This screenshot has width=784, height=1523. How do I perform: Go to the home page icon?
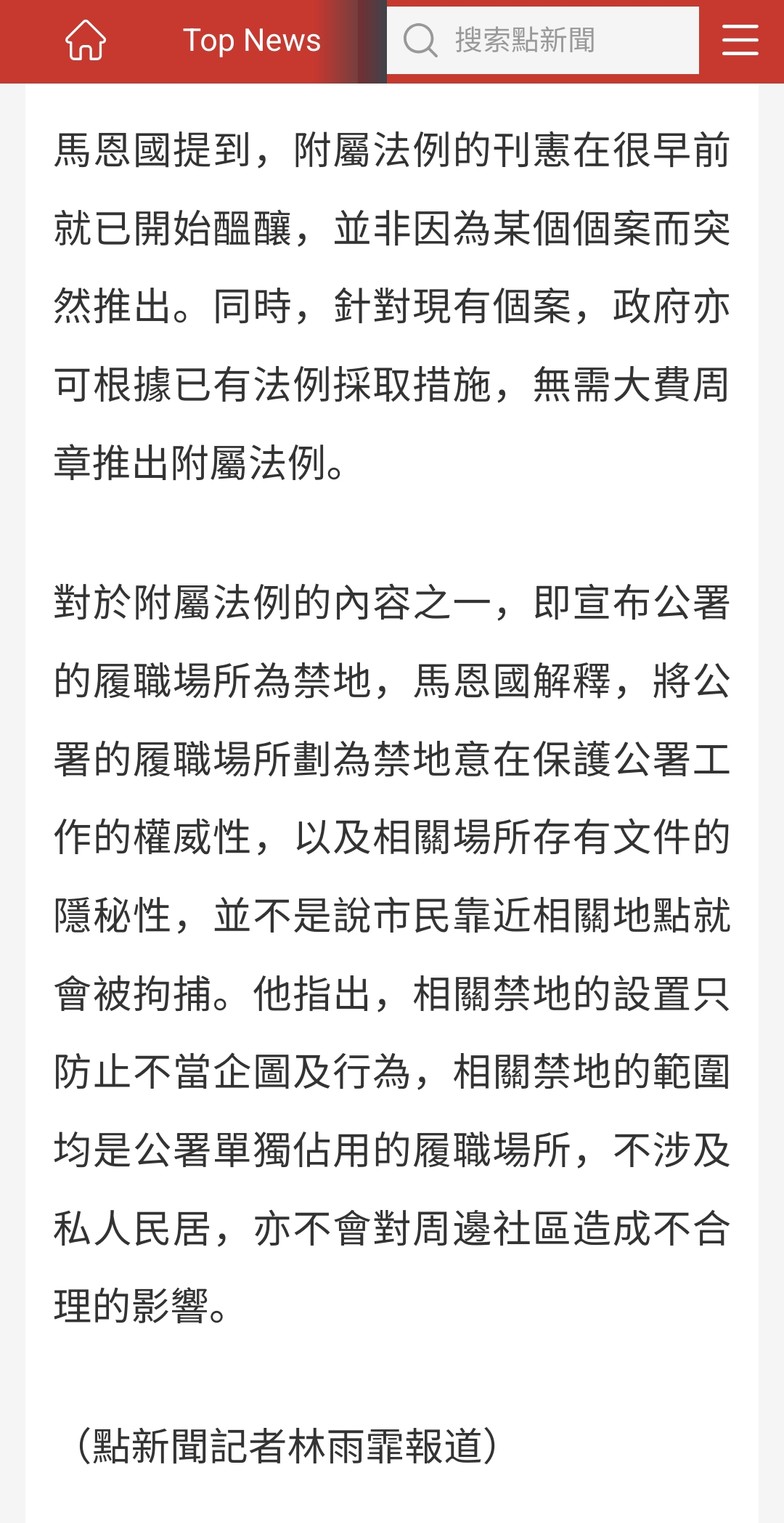pos(86,40)
